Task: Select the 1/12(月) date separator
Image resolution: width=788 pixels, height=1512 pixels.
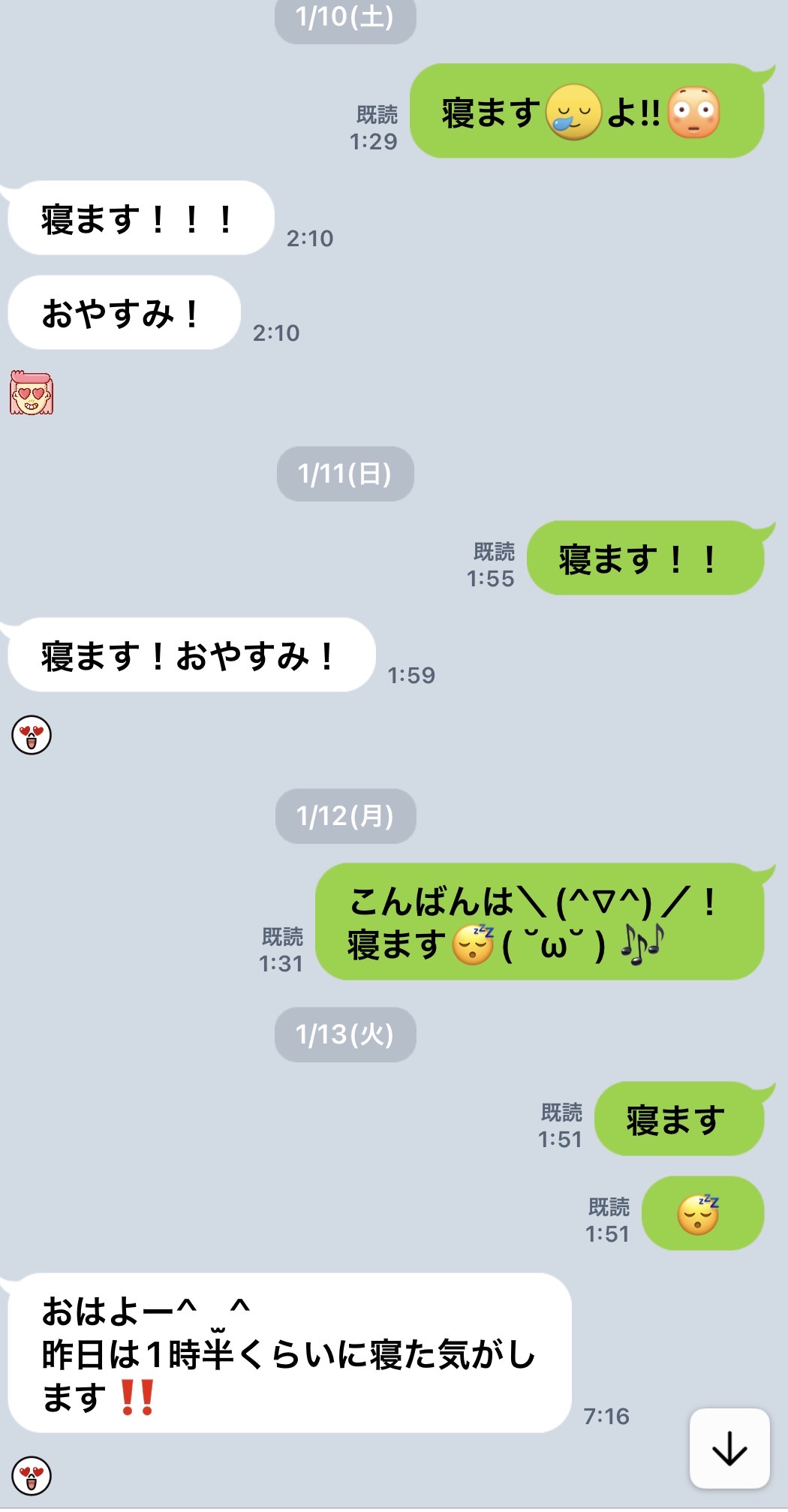Action: 344,816
